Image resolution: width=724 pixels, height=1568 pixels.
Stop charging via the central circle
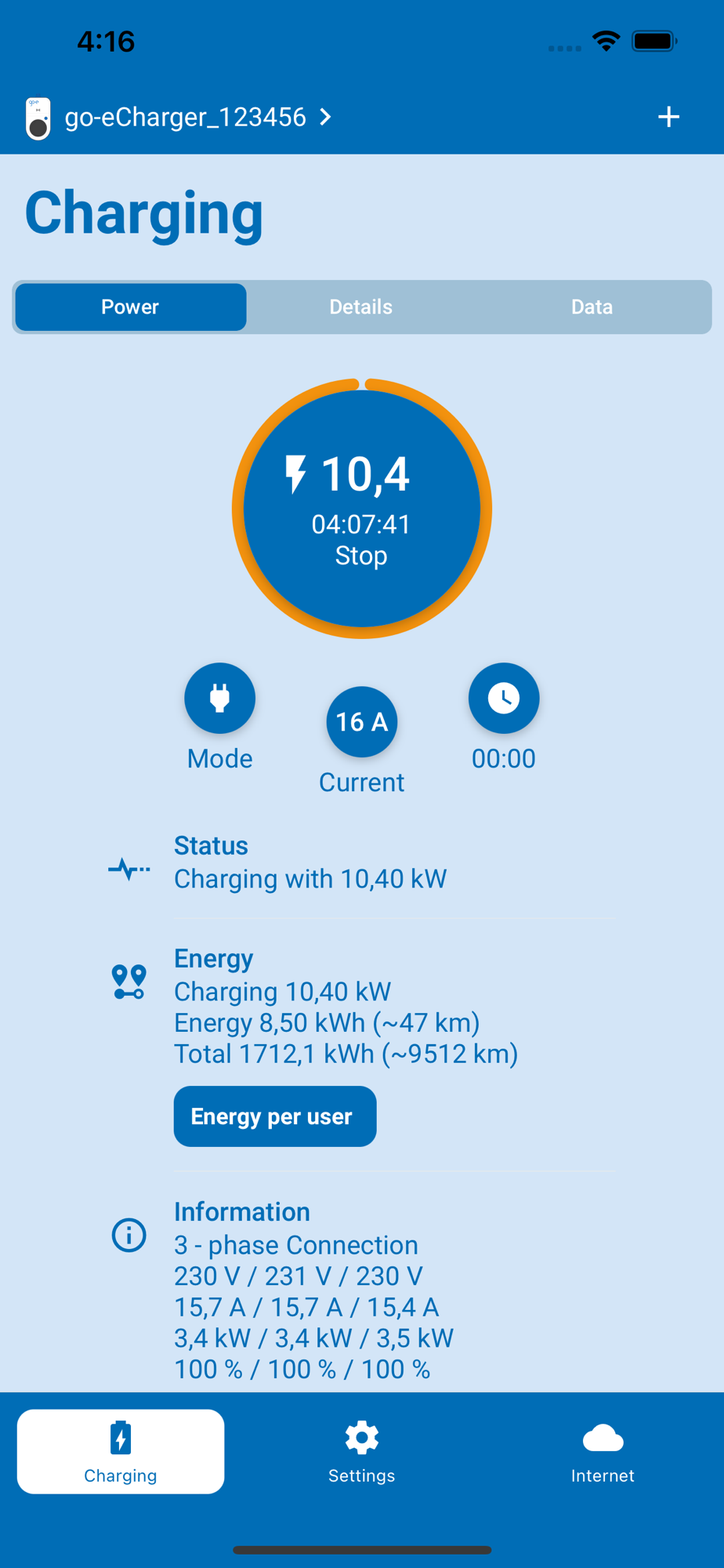[x=362, y=509]
